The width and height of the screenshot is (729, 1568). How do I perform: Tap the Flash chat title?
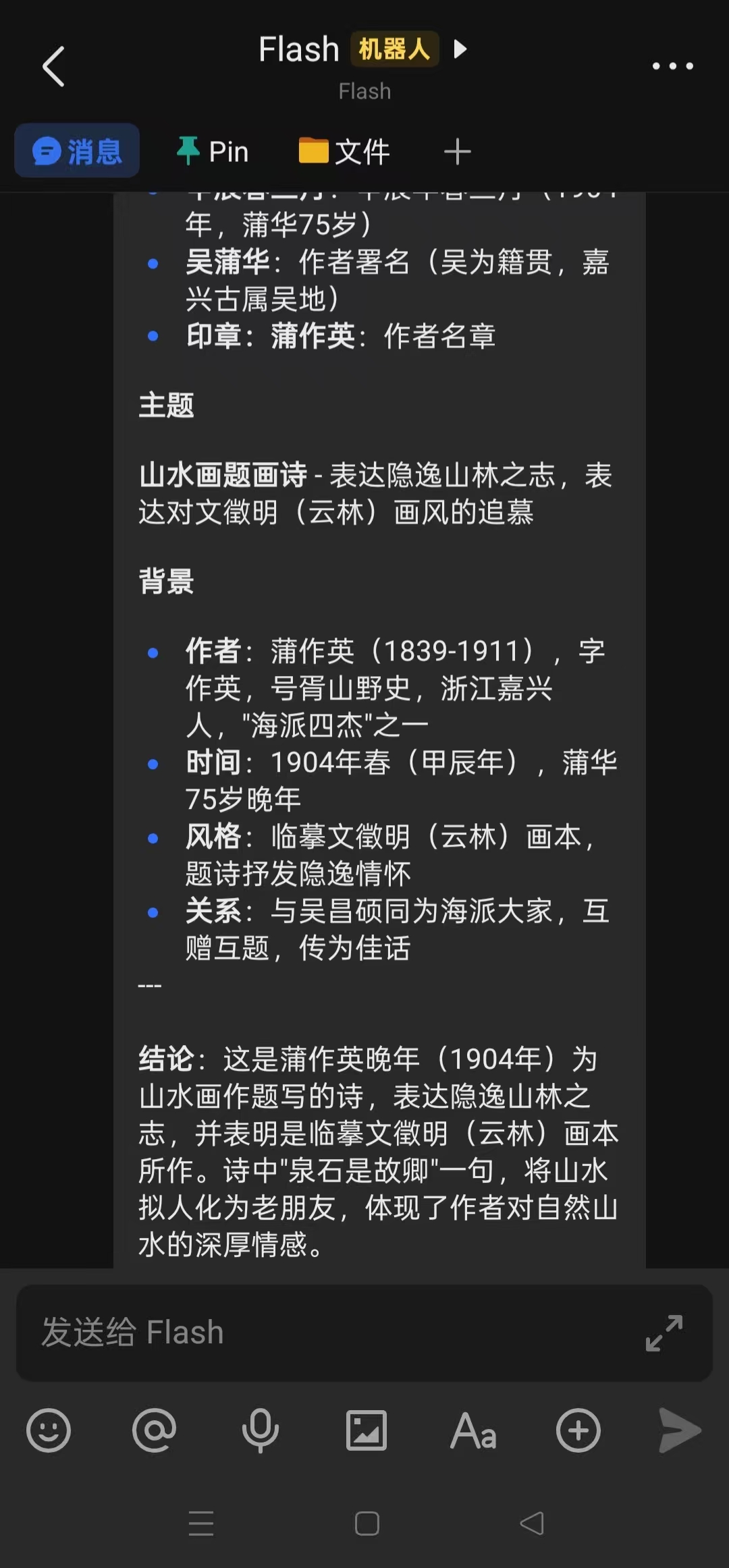299,49
